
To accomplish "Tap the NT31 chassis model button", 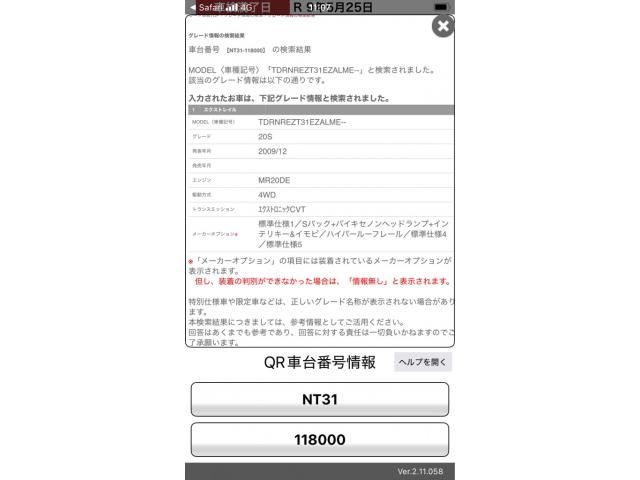I will coord(320,399).
